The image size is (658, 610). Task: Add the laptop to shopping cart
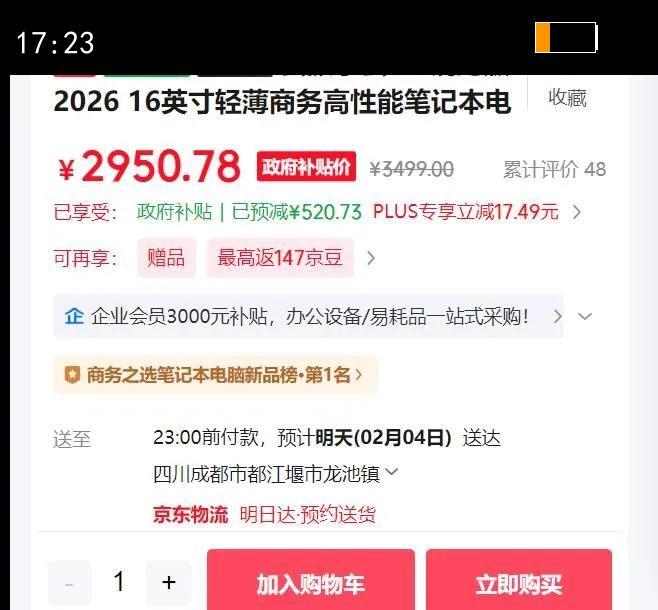311,581
